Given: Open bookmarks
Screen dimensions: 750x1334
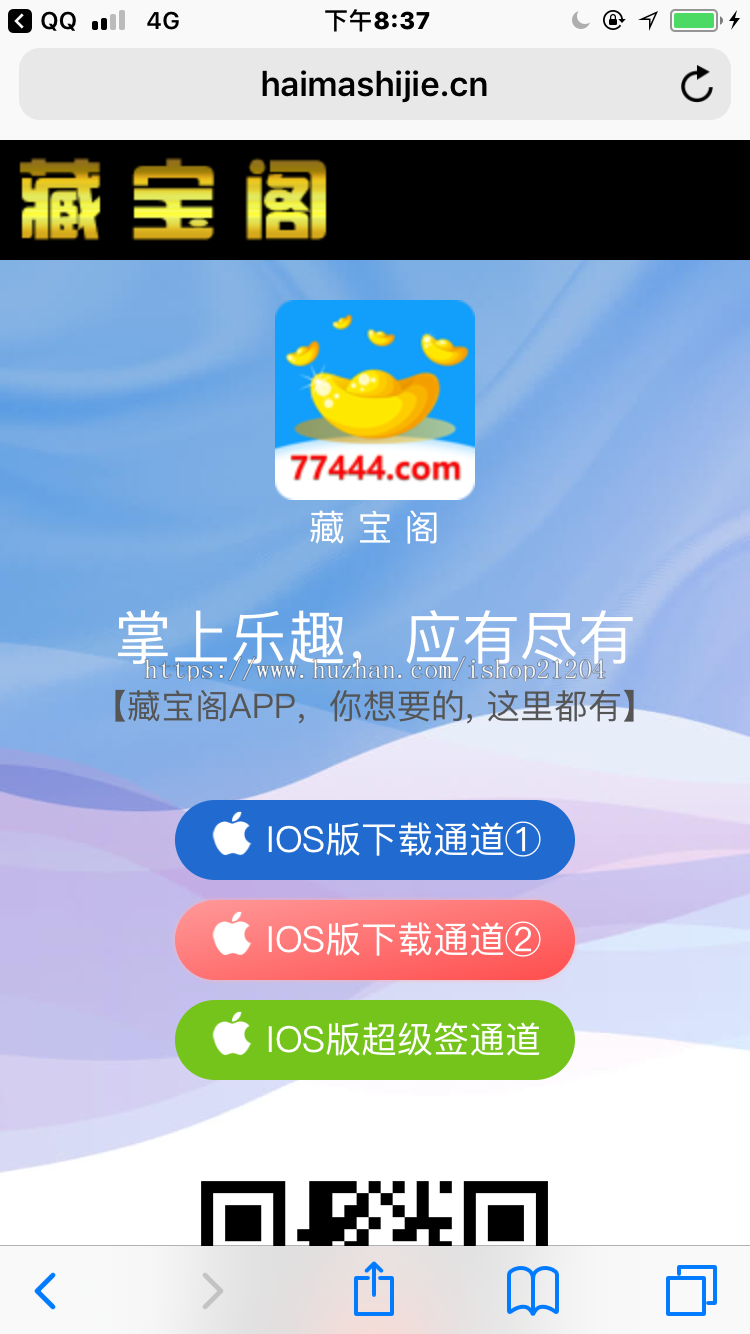Looking at the screenshot, I should [532, 1291].
